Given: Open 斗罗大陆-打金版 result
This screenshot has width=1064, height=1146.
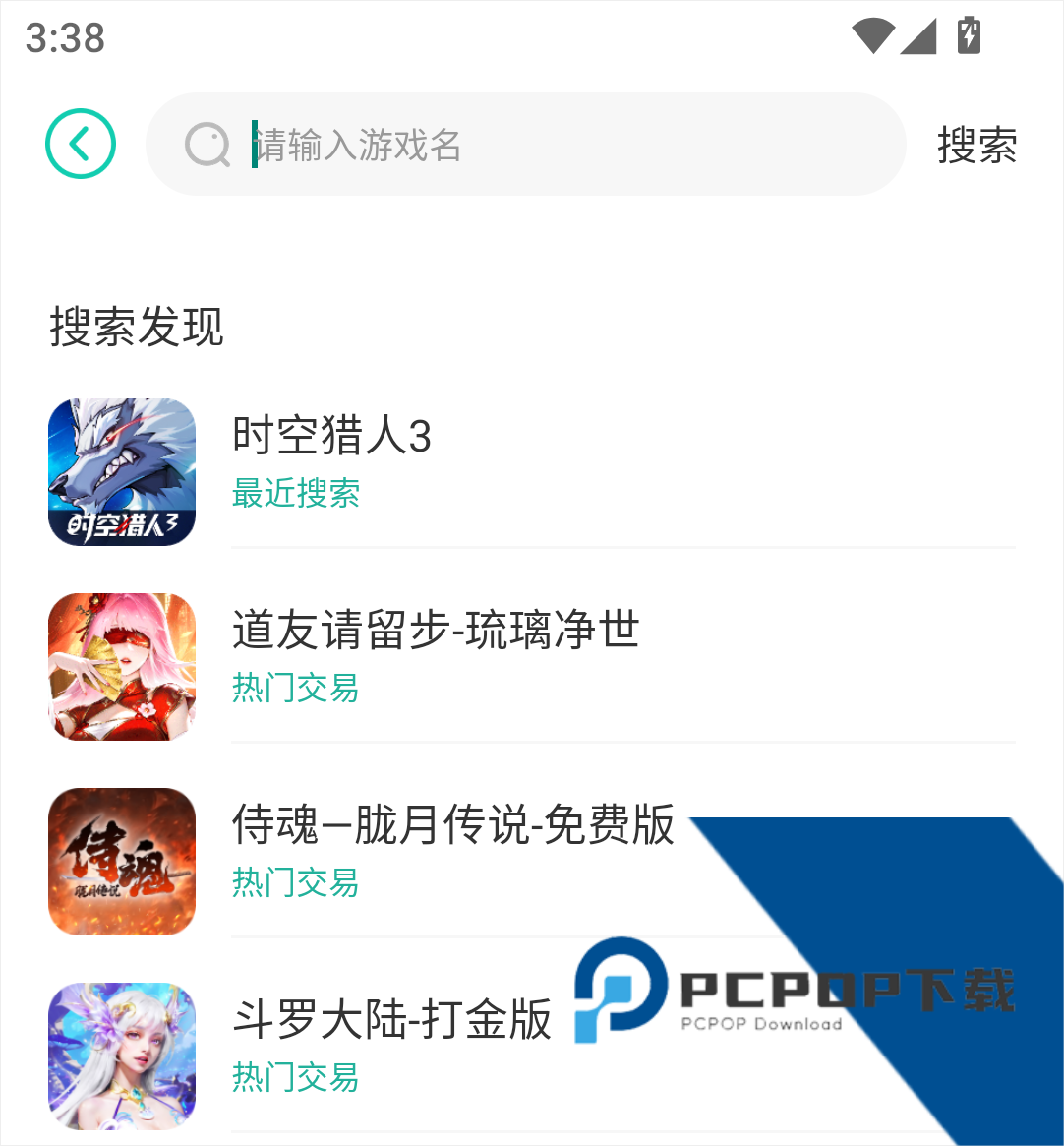Looking at the screenshot, I should tap(532, 1056).
